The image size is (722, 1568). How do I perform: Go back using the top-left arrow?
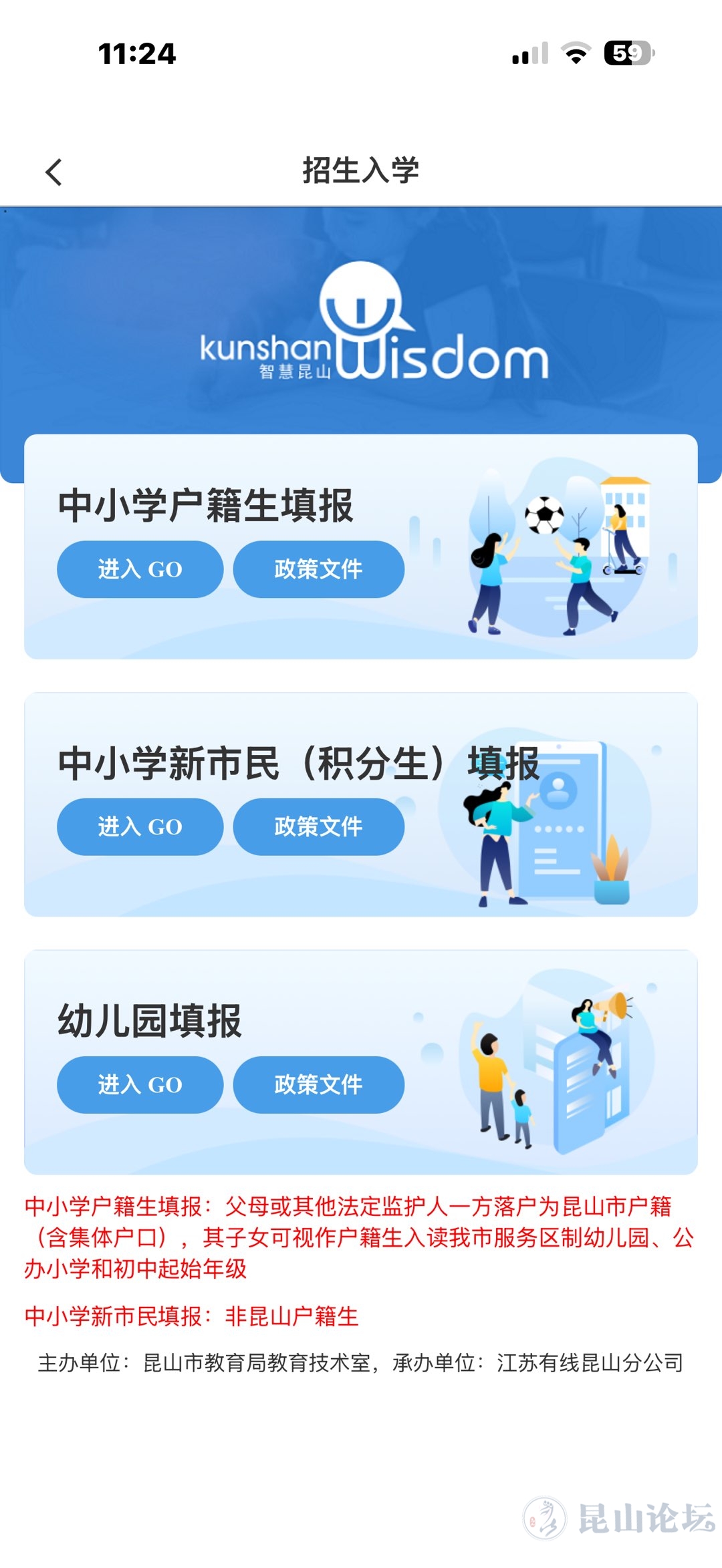click(x=53, y=172)
